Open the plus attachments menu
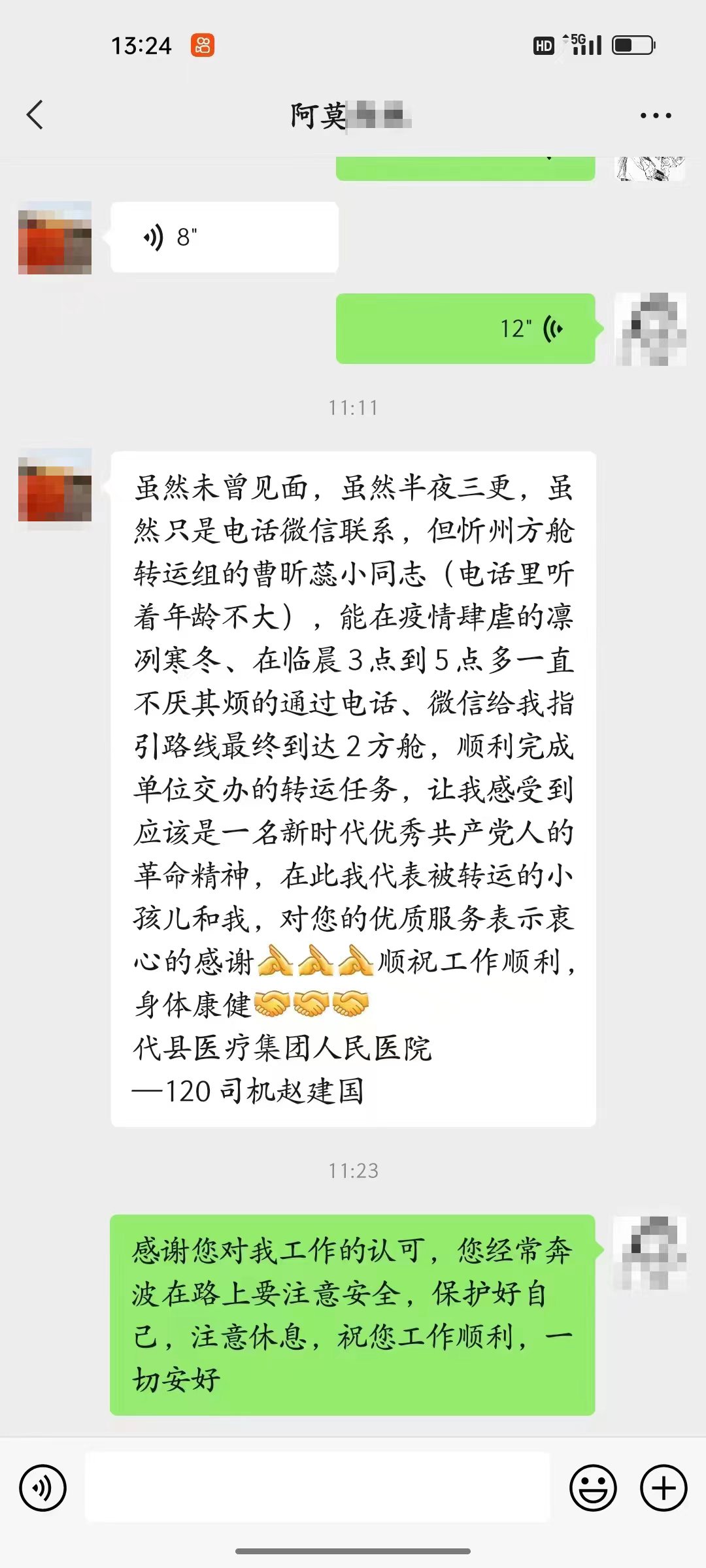Screen dimensions: 706x1568 663,1488
